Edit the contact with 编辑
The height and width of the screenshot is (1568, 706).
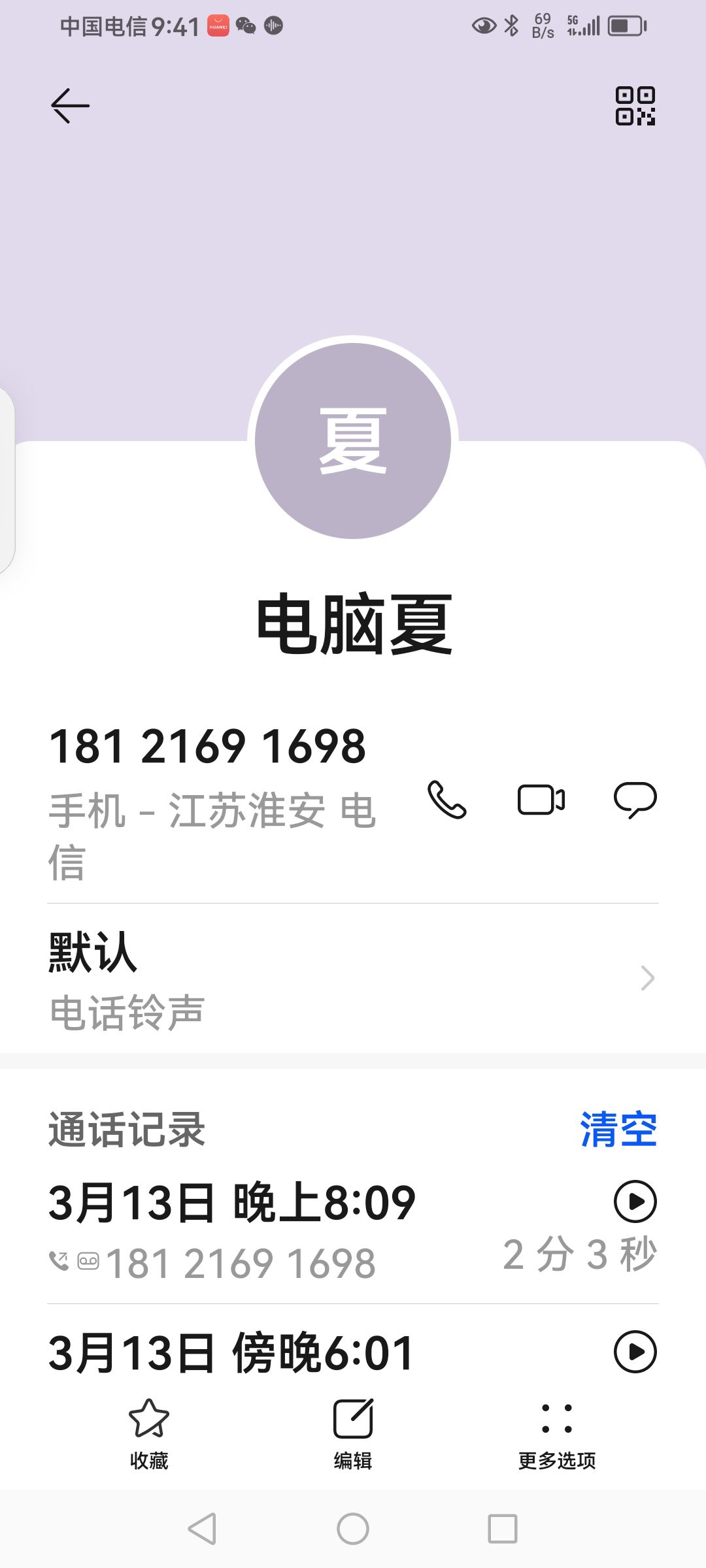(x=353, y=1435)
